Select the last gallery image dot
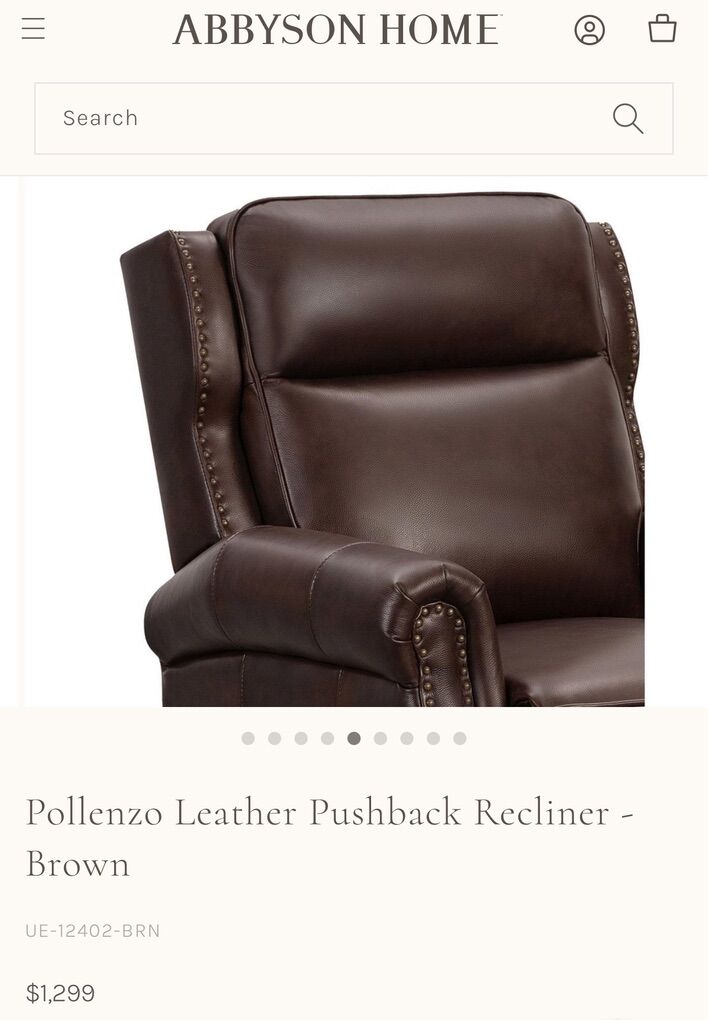The image size is (708, 1020). click(x=460, y=739)
